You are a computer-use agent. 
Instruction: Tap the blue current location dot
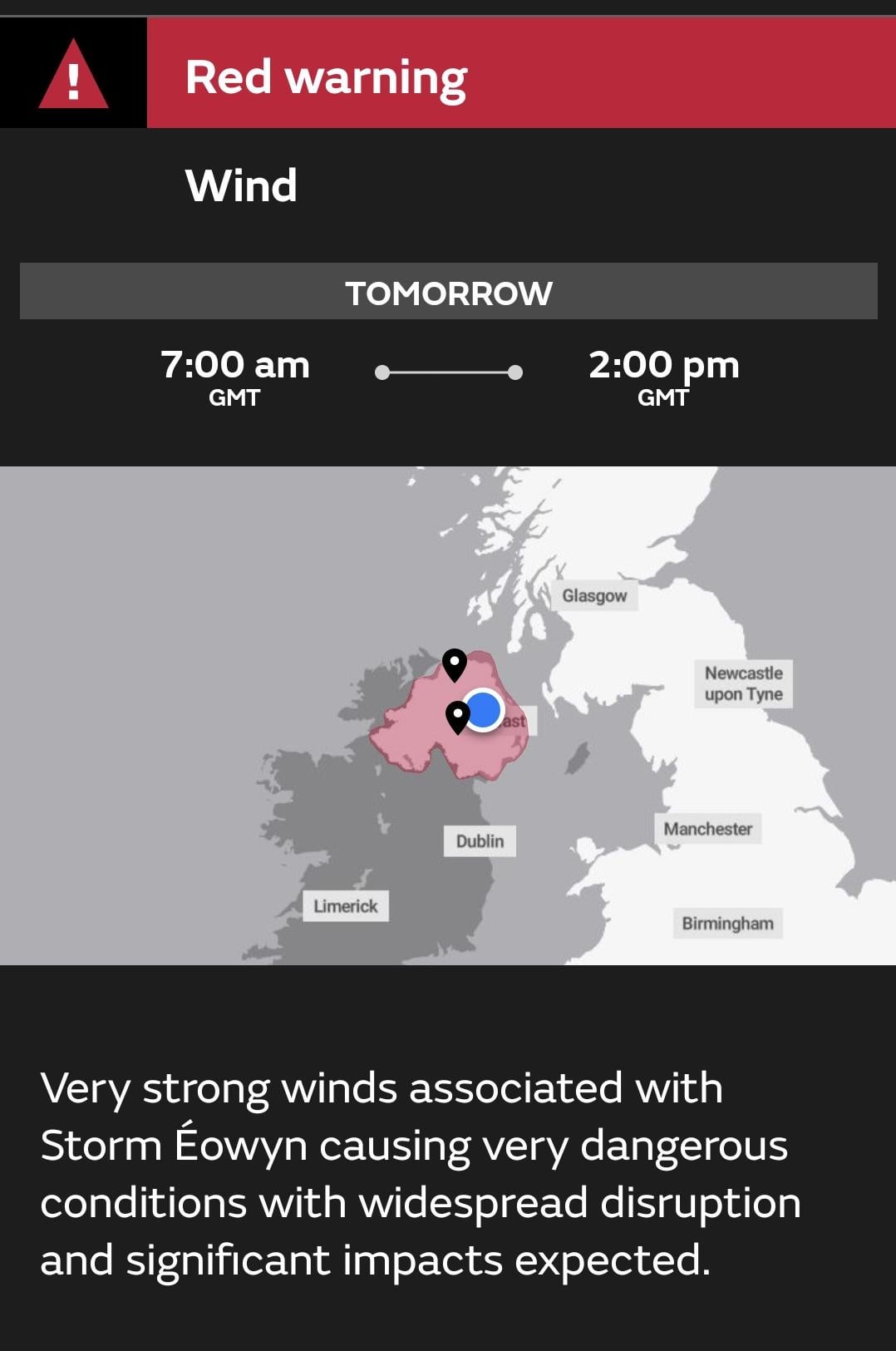(484, 711)
